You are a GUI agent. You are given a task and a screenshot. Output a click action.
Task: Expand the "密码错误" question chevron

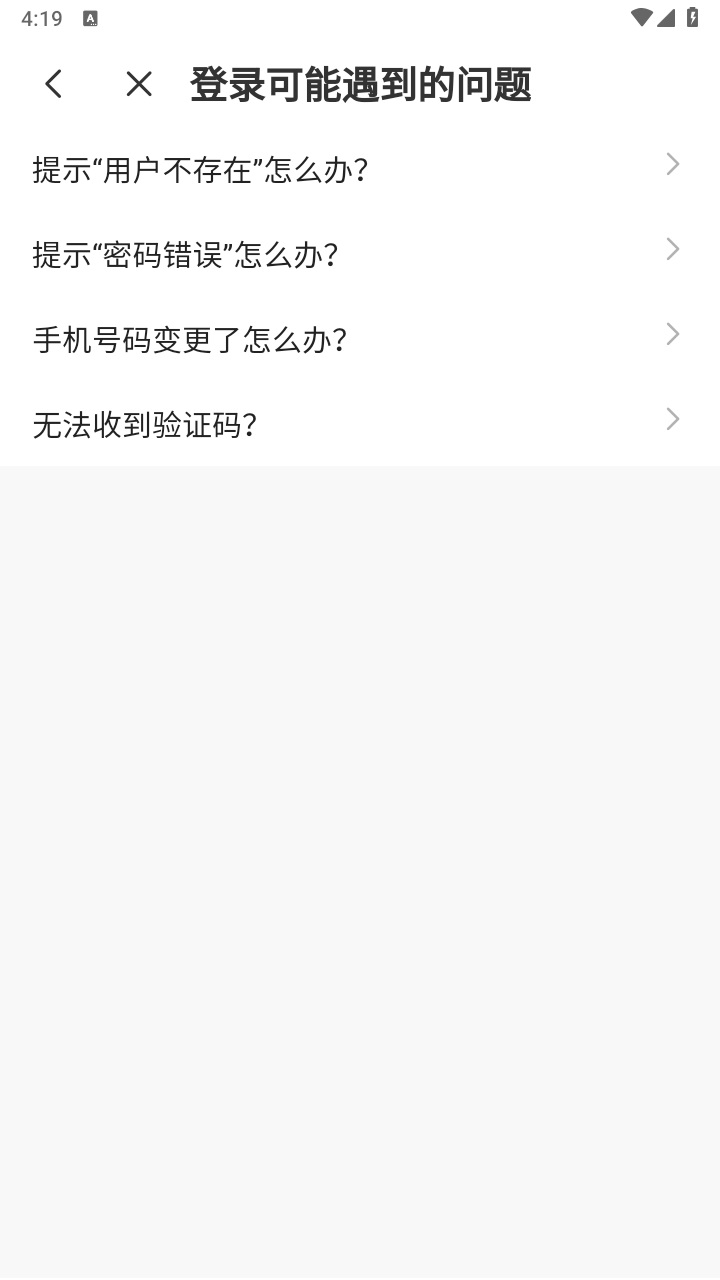point(671,249)
